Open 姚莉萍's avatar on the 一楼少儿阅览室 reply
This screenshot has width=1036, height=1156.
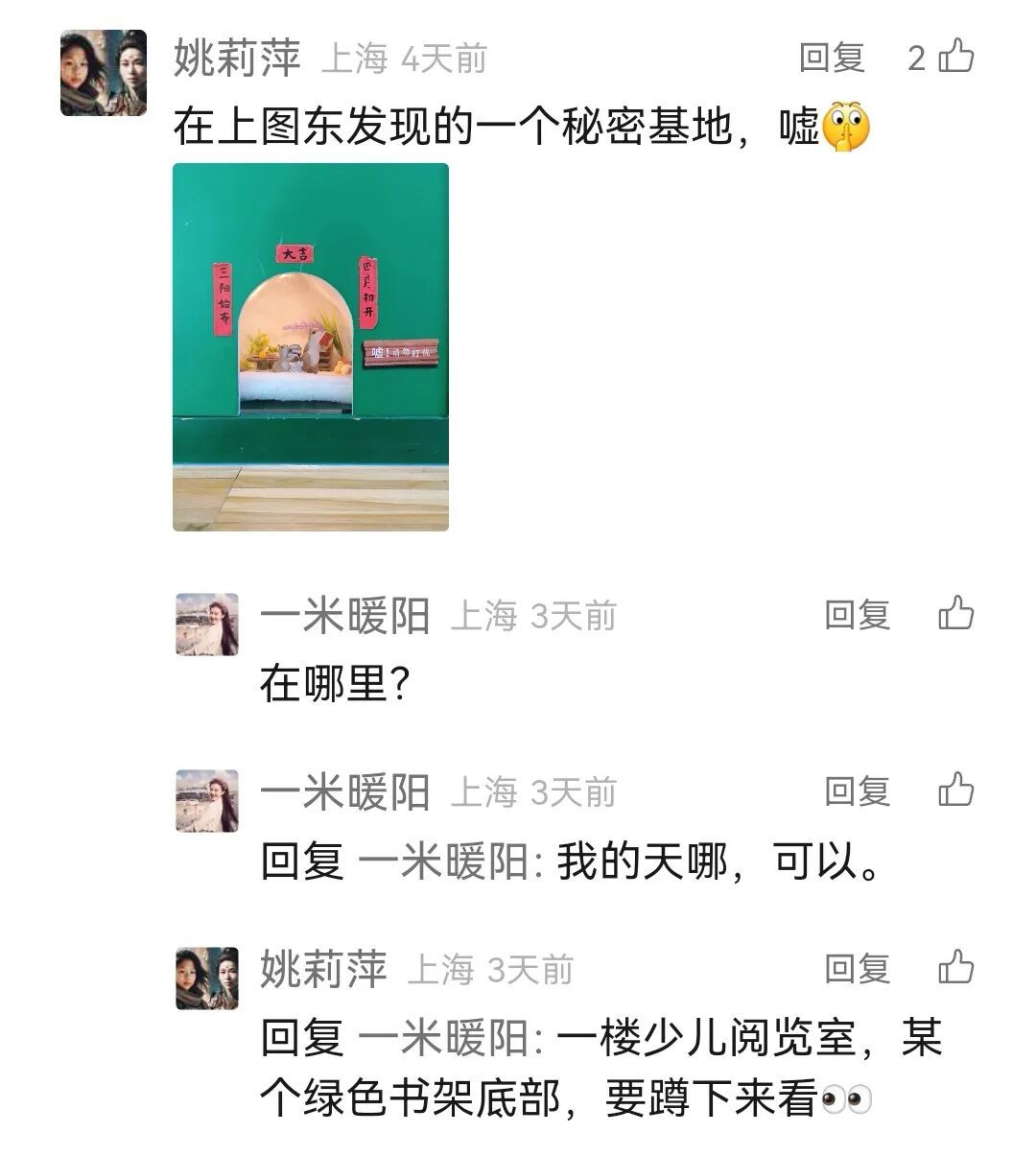207,979
